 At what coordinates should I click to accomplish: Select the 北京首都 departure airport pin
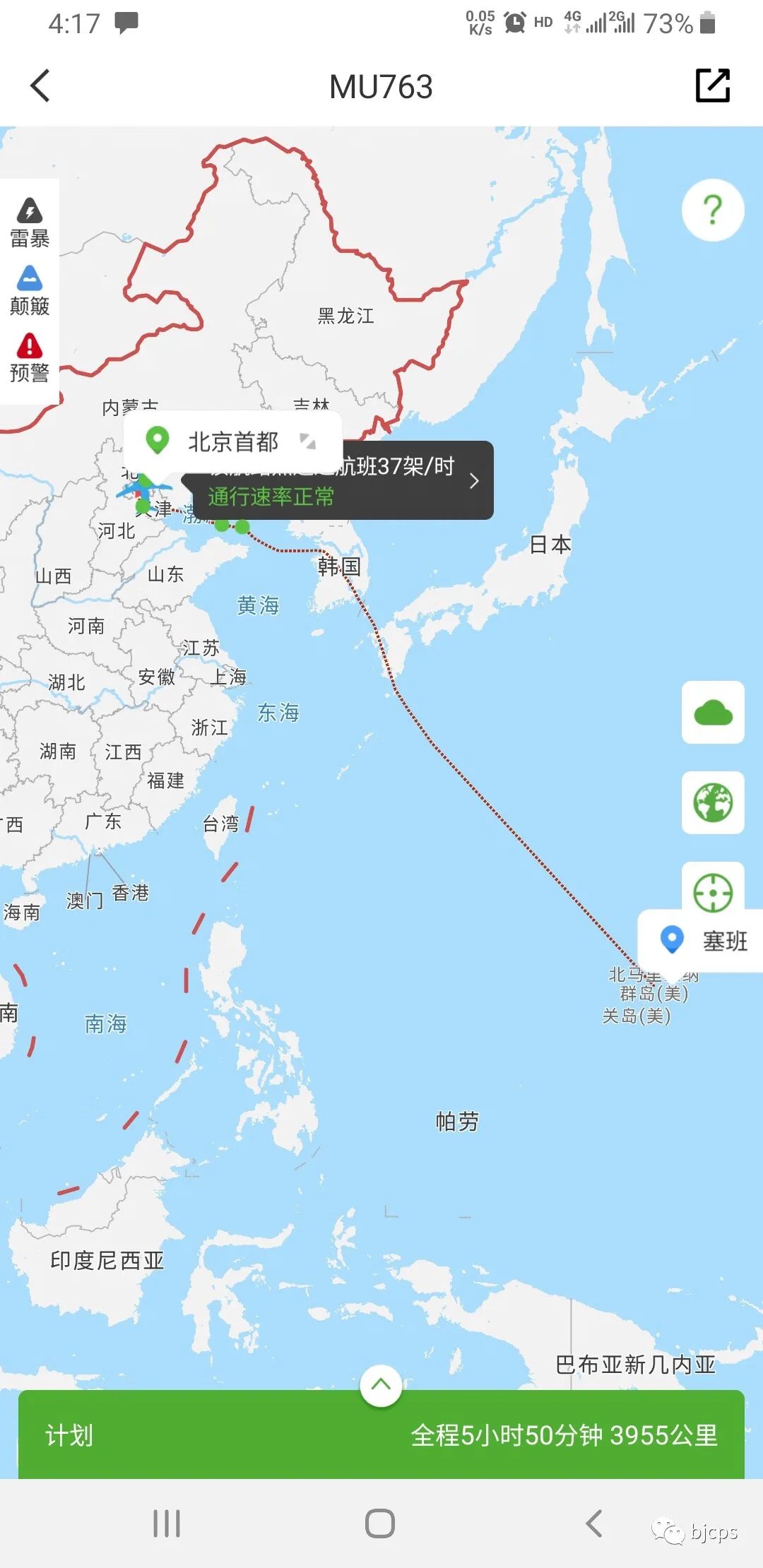coord(157,441)
